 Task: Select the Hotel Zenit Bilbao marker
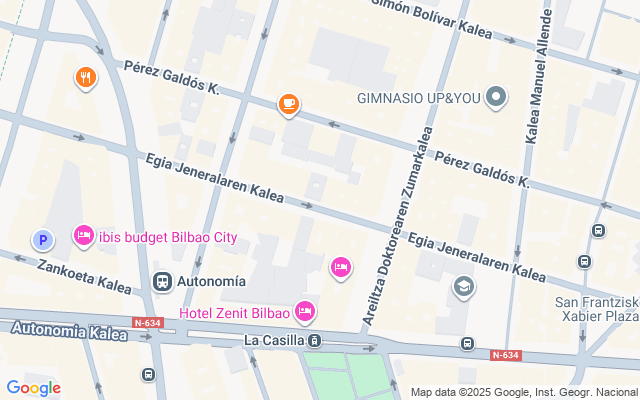point(305,313)
